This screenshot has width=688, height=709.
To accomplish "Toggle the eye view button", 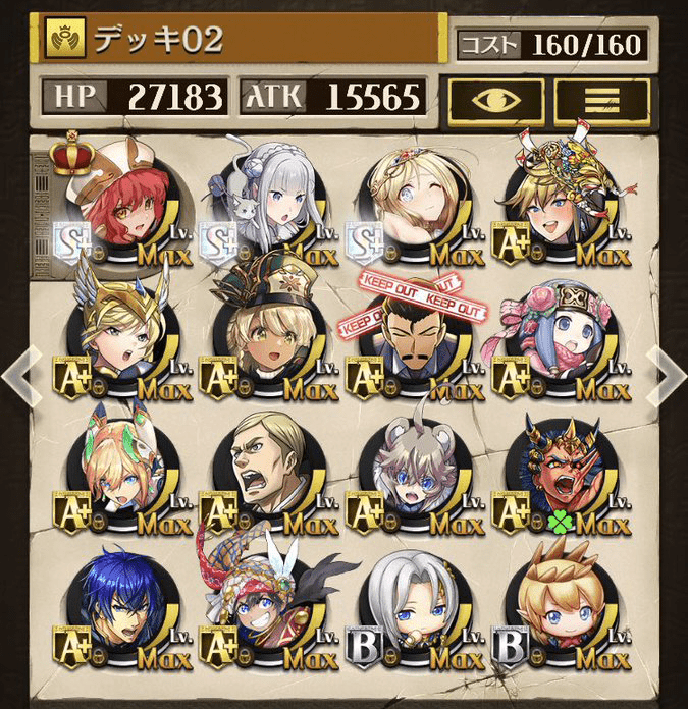I will (x=497, y=99).
